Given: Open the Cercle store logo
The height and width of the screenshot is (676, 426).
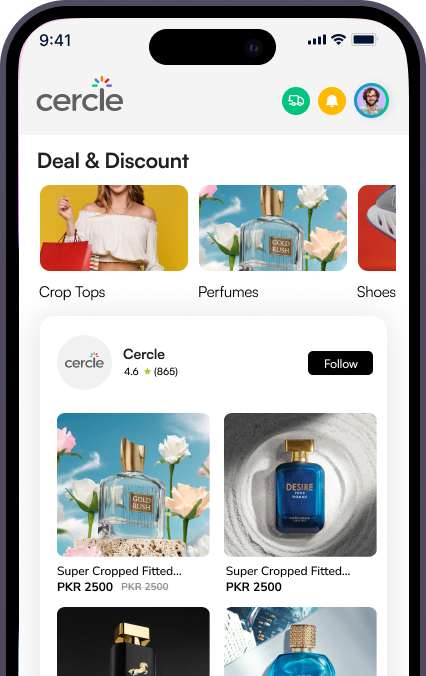Looking at the screenshot, I should [x=85, y=363].
